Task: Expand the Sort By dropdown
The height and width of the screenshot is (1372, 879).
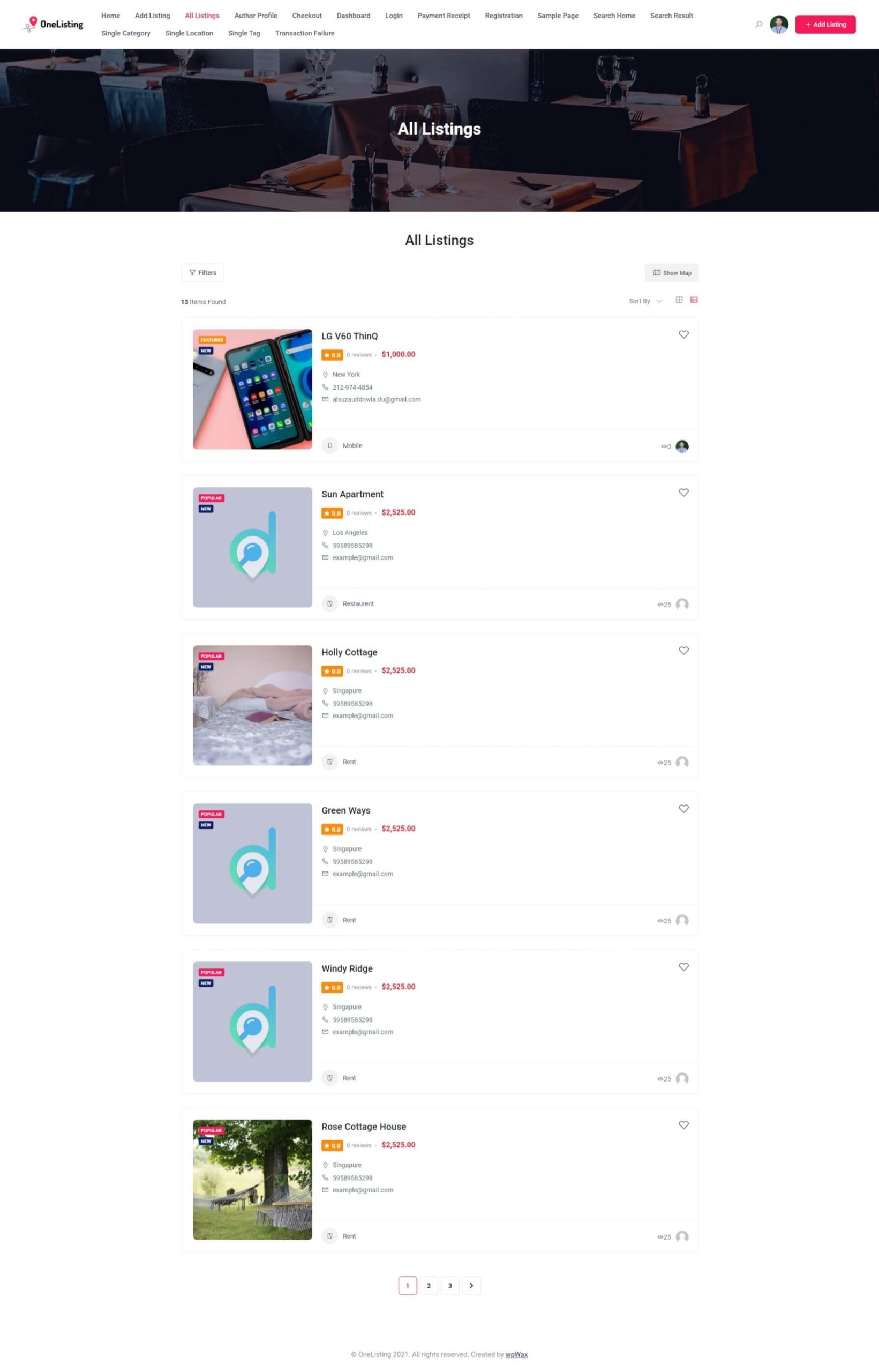Action: coord(645,301)
